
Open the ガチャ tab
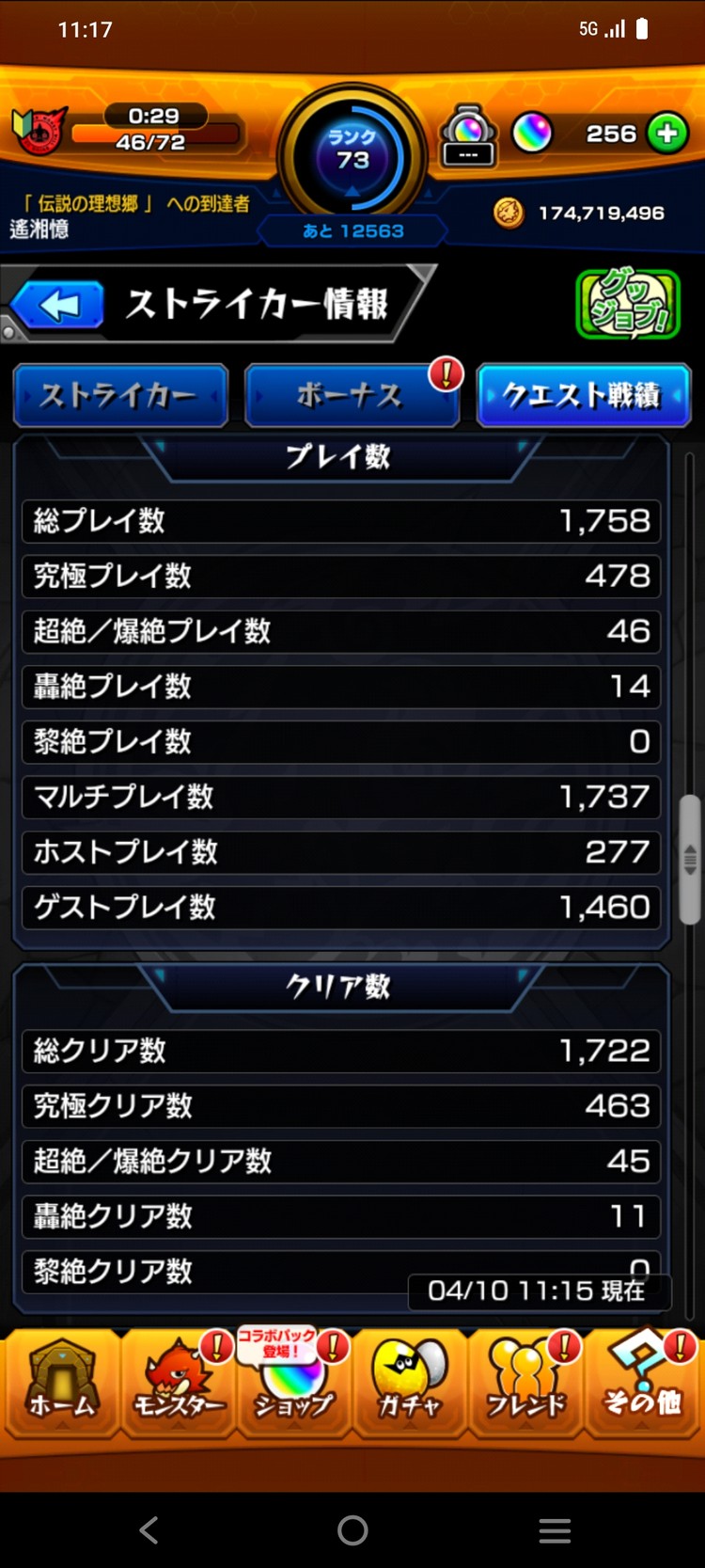point(410,1383)
